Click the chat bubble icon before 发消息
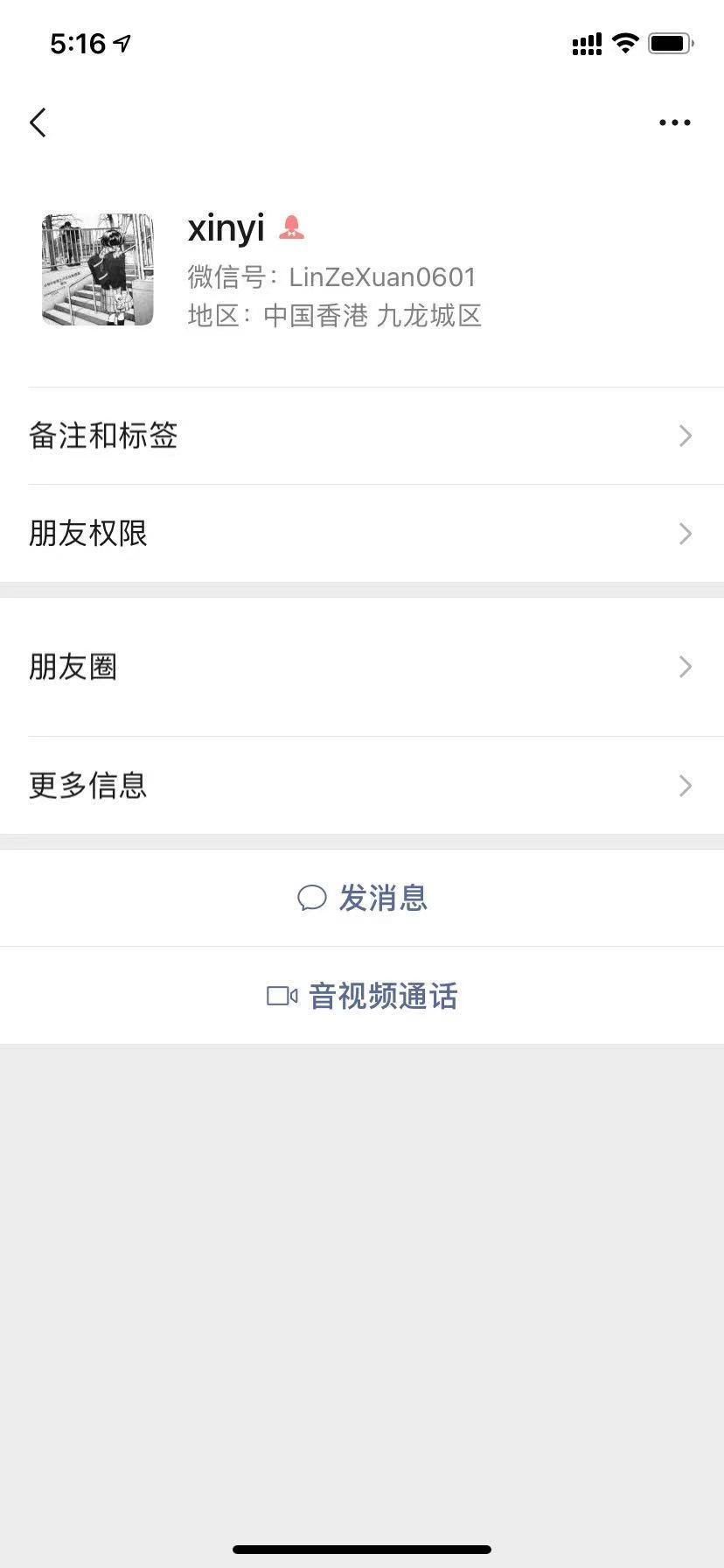This screenshot has height=1568, width=724. (x=313, y=898)
